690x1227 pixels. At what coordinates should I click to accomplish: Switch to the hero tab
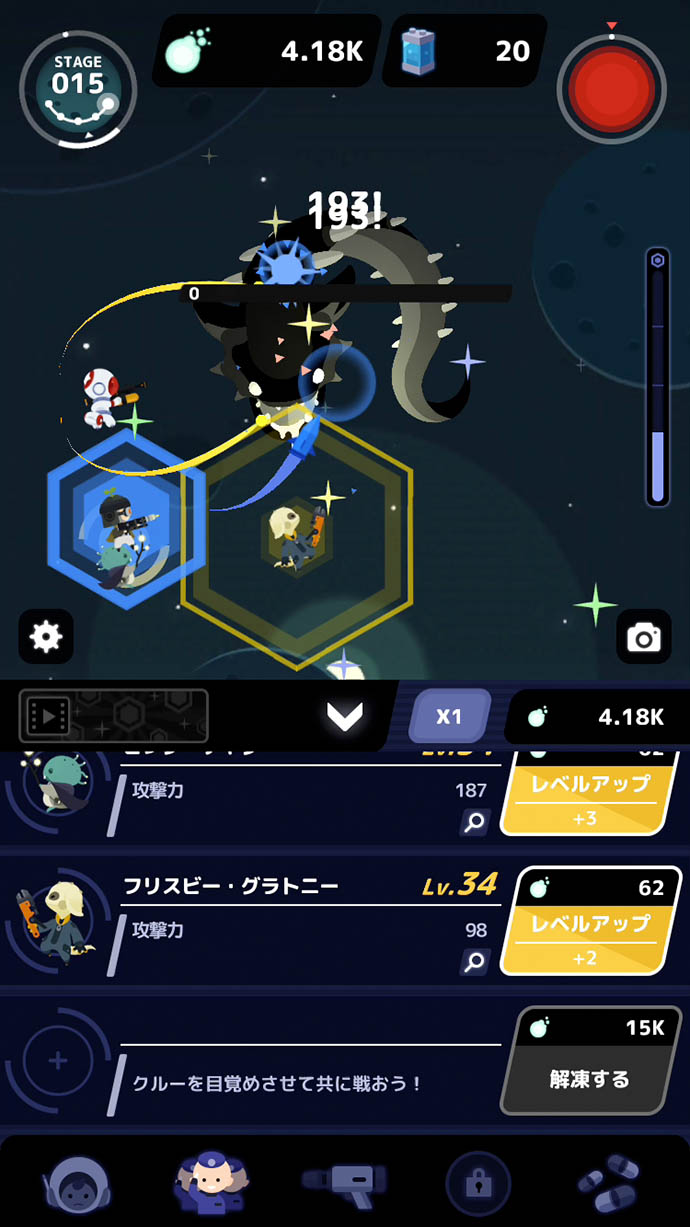pos(76,1184)
